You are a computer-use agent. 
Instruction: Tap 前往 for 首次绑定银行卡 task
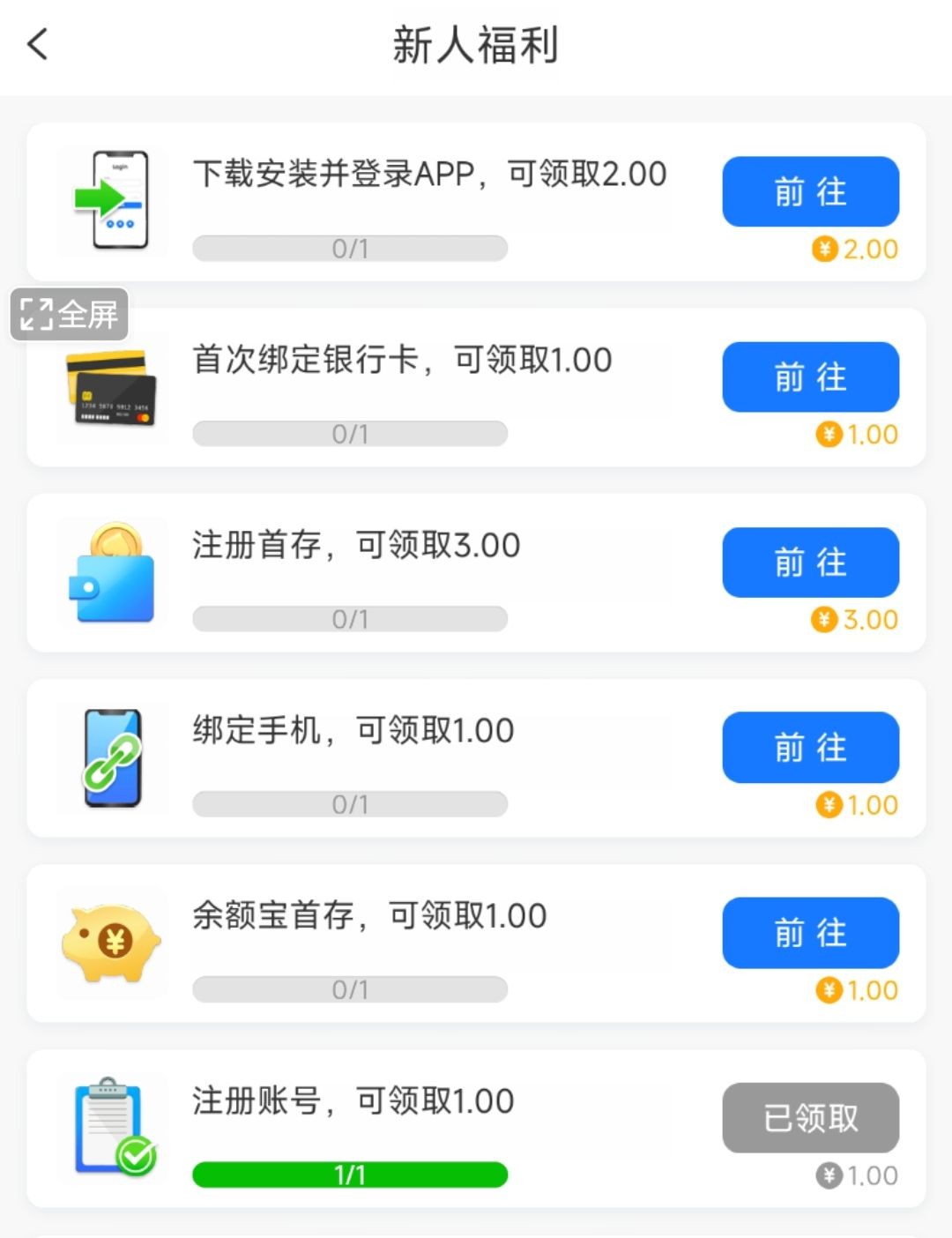click(810, 377)
